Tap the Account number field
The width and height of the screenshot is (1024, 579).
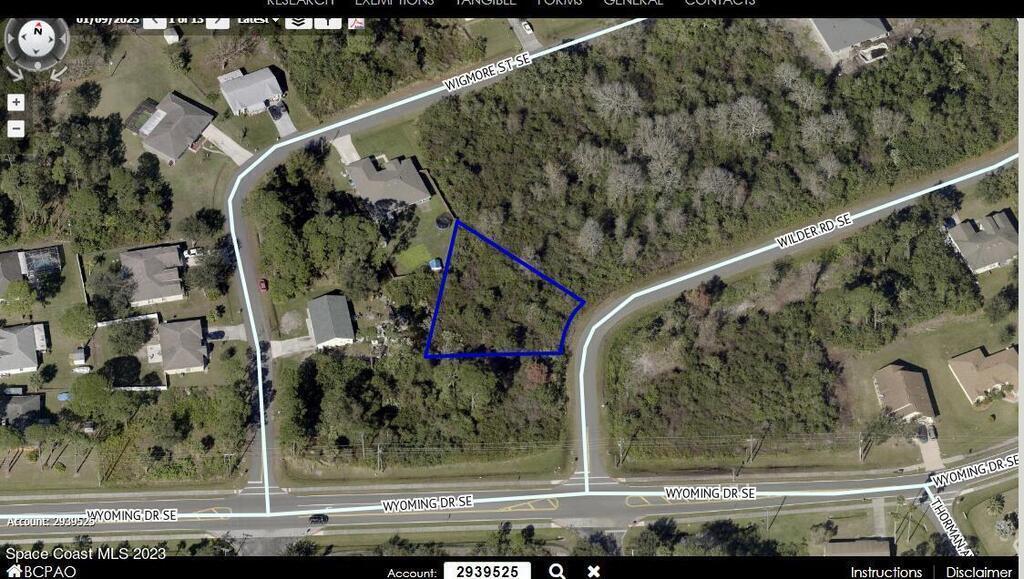488,571
